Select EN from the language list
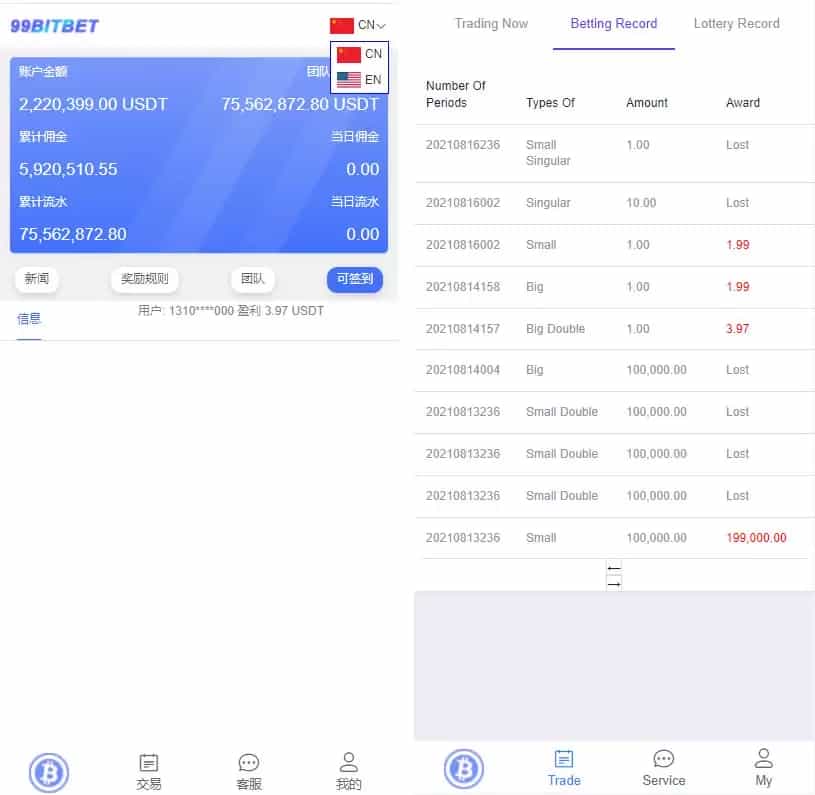 click(359, 80)
